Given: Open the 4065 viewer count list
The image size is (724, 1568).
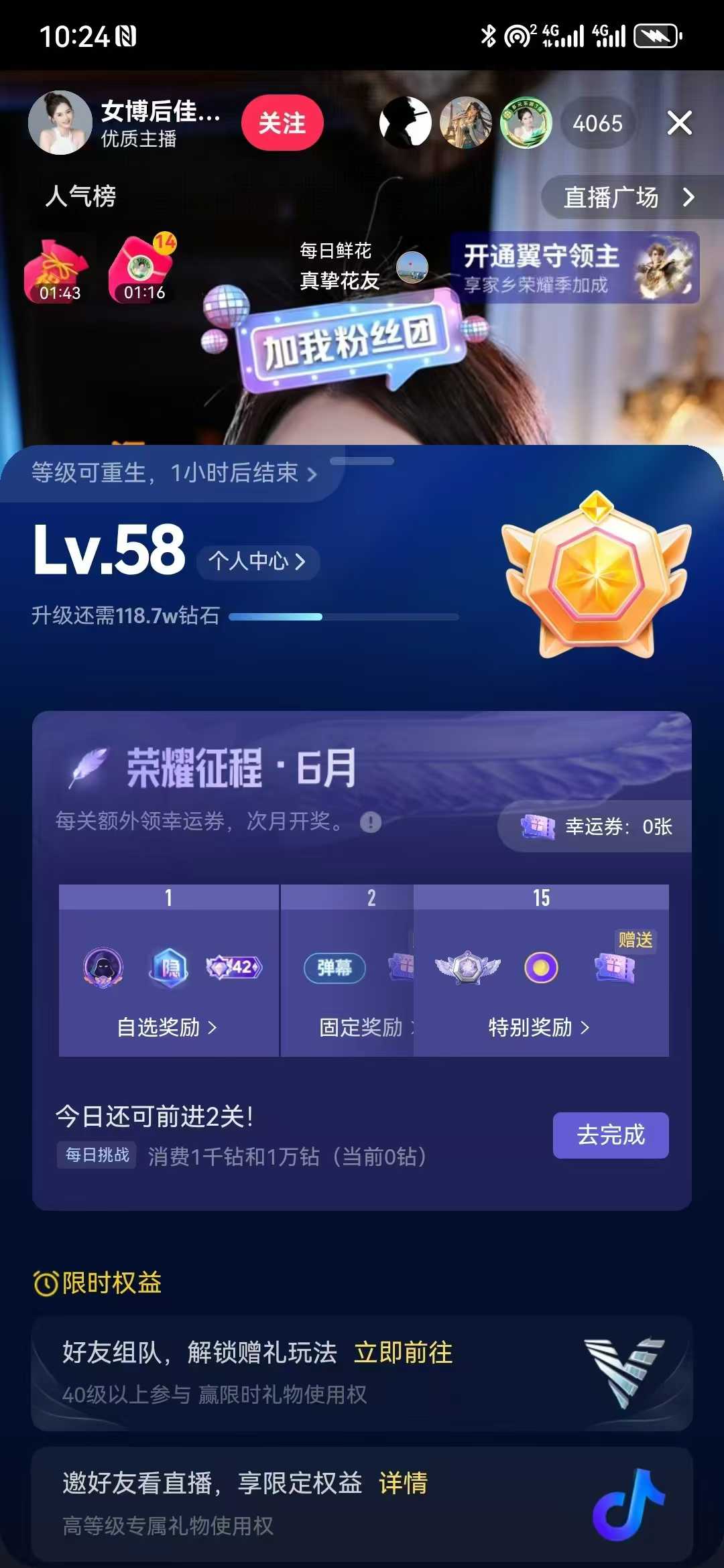Looking at the screenshot, I should [597, 123].
